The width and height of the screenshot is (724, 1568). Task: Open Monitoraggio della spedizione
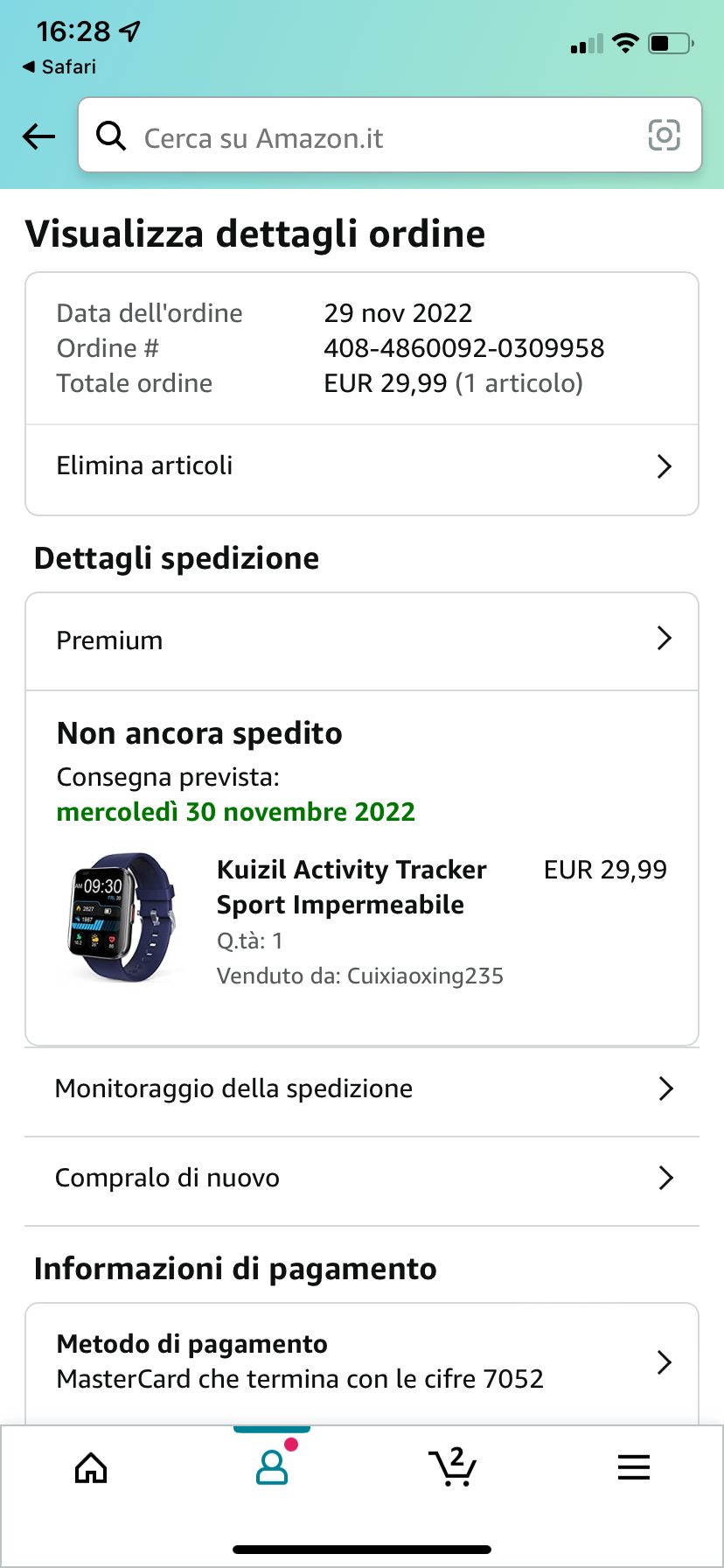coord(362,1089)
